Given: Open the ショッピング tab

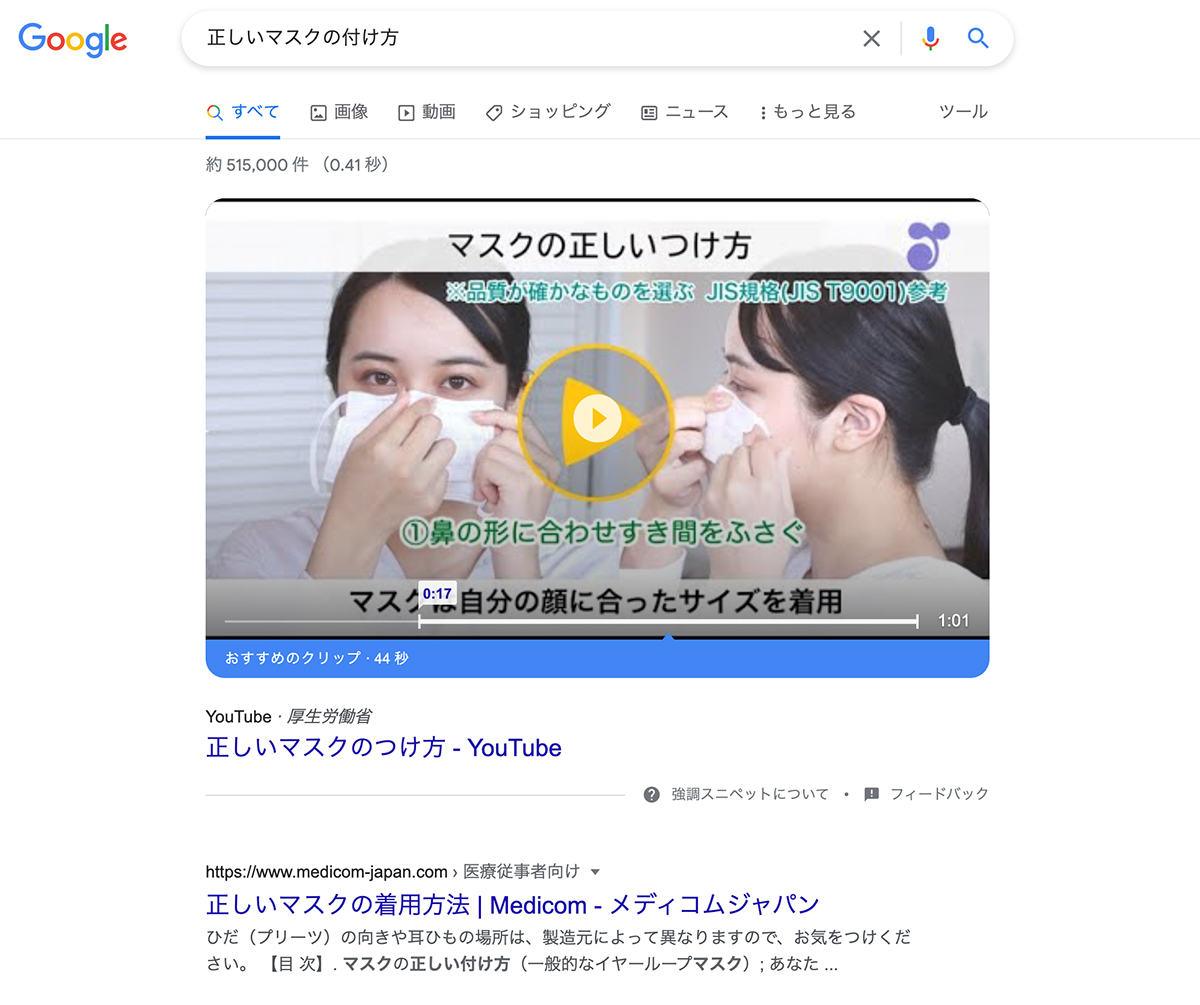Looking at the screenshot, I should coord(548,112).
